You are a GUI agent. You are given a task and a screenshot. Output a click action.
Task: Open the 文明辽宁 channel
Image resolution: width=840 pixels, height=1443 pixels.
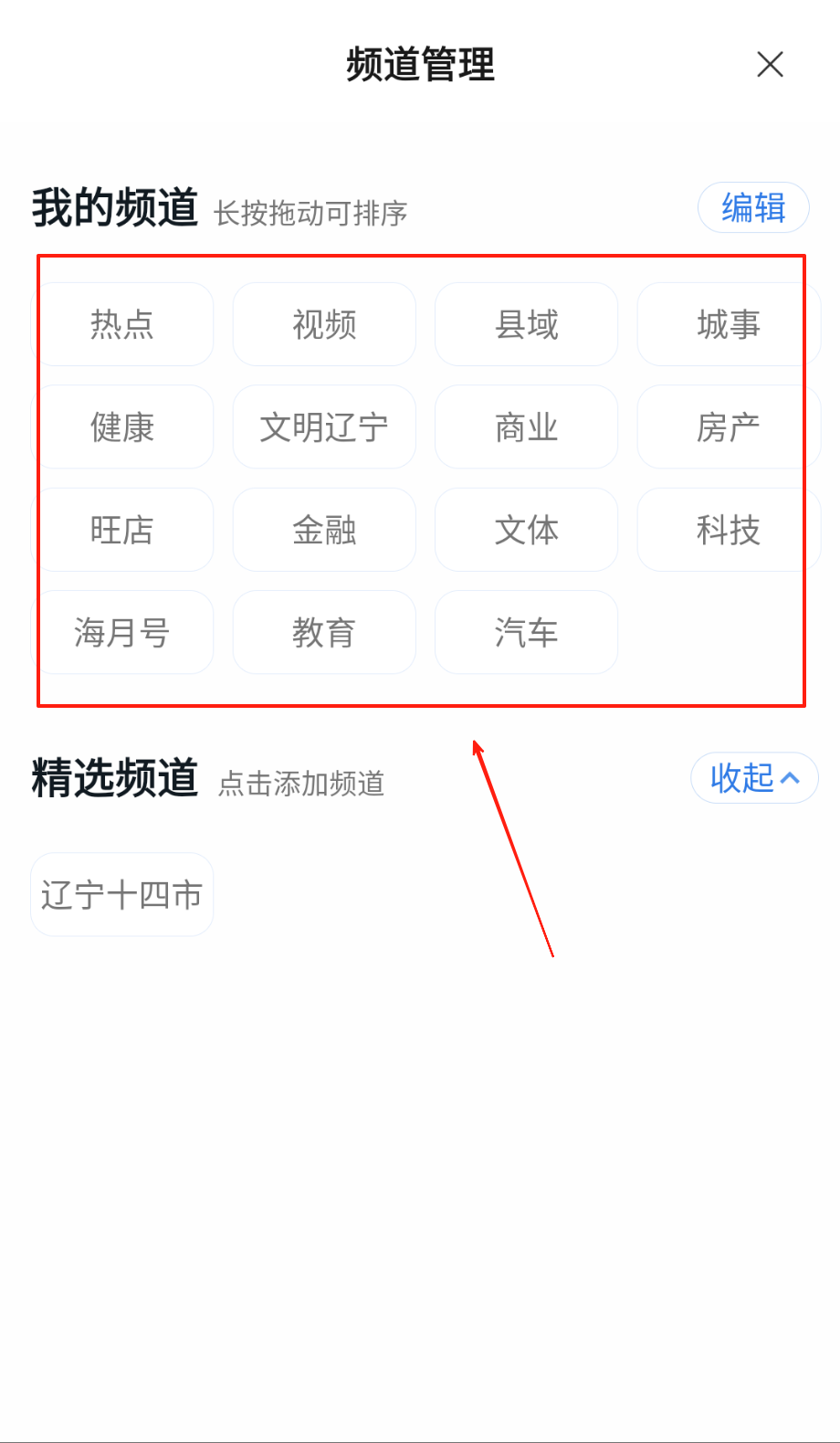[324, 427]
